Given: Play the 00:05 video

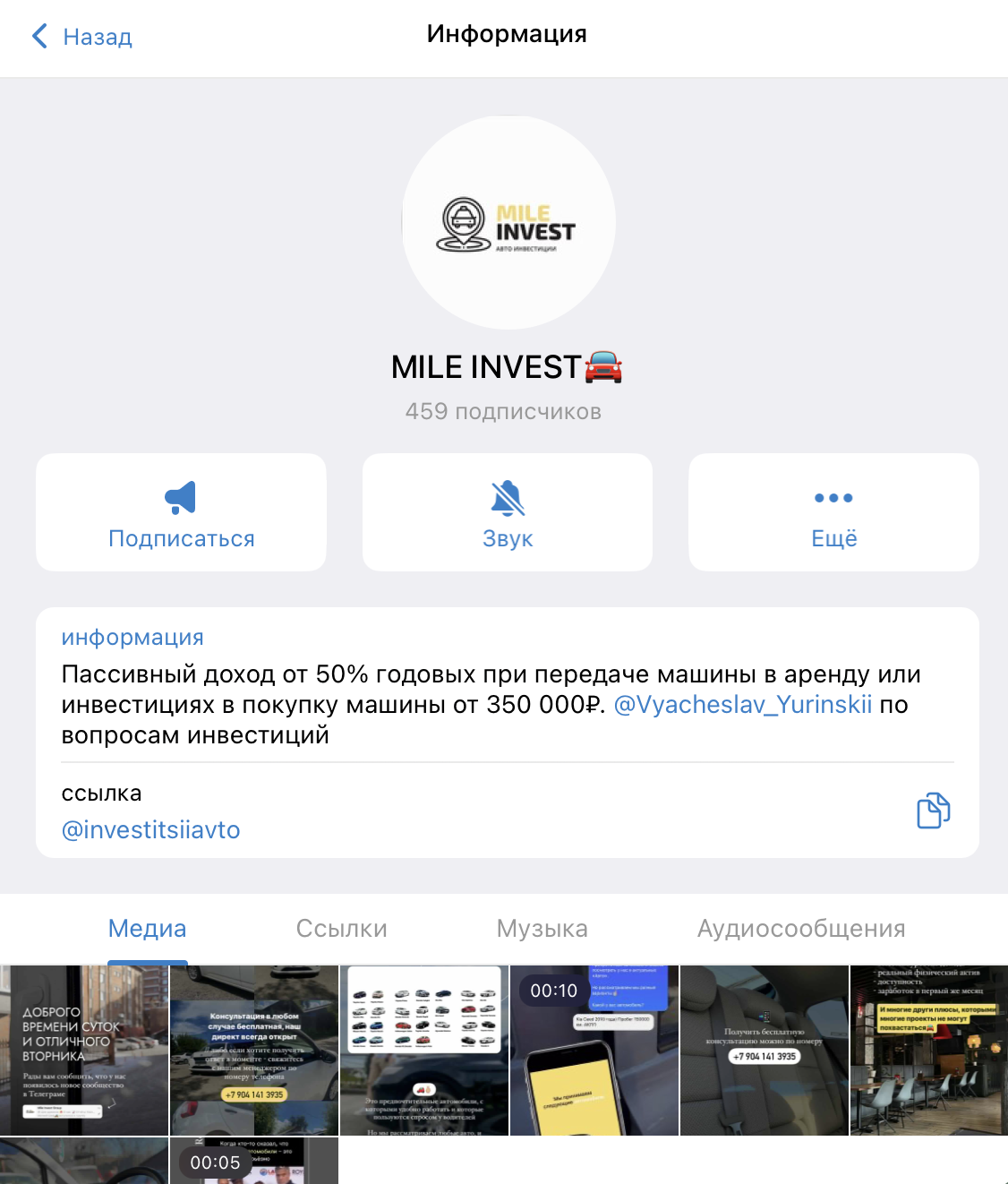Looking at the screenshot, I should (254, 1162).
